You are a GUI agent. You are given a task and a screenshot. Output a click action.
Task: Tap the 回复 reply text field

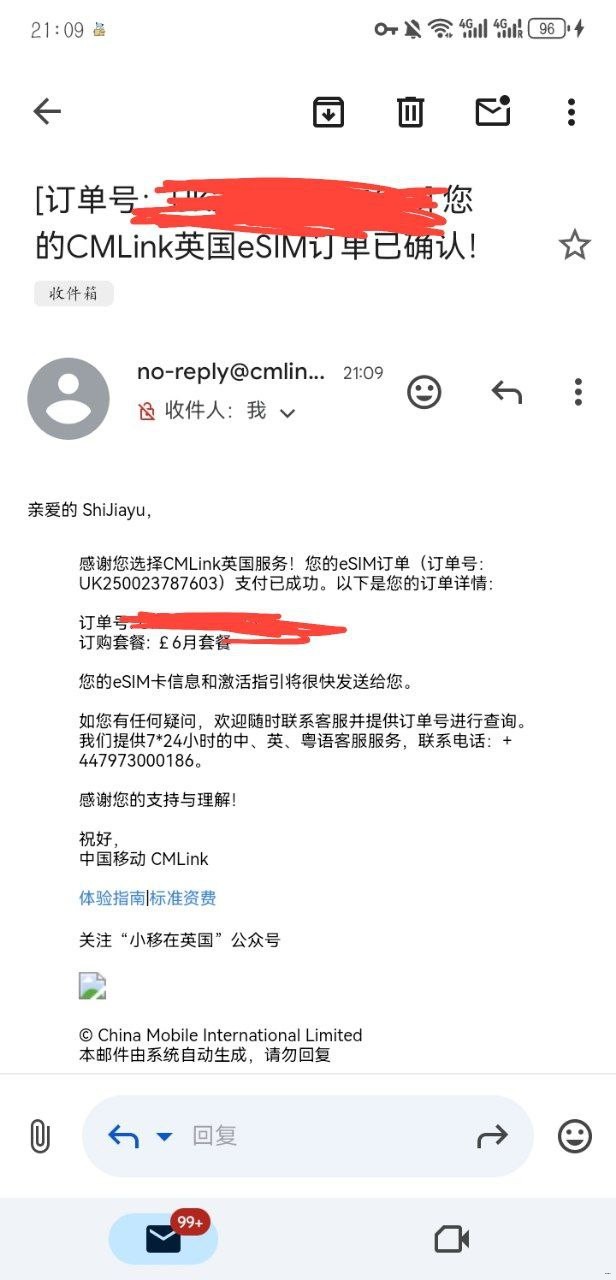tap(300, 1136)
